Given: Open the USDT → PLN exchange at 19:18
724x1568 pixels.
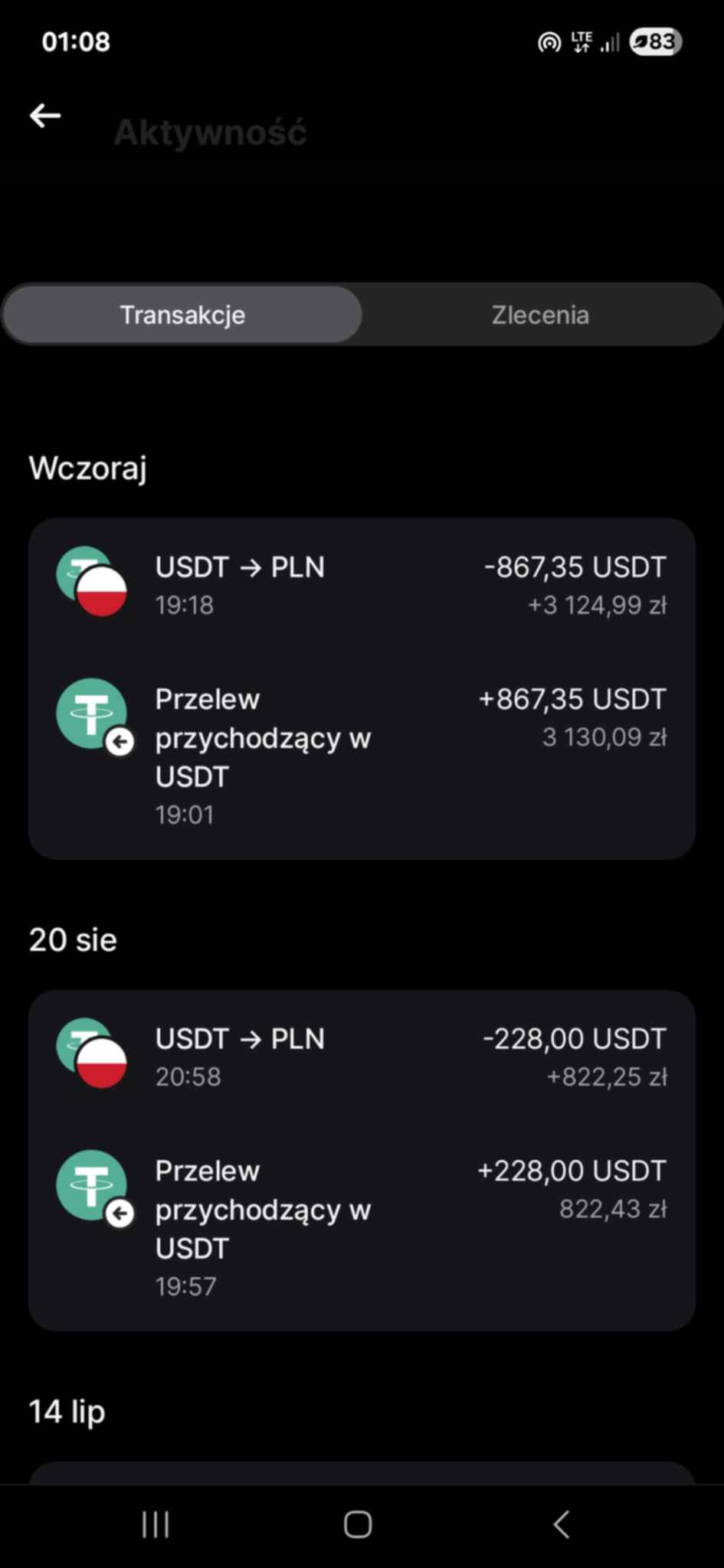Looking at the screenshot, I should pyautogui.click(x=362, y=585).
